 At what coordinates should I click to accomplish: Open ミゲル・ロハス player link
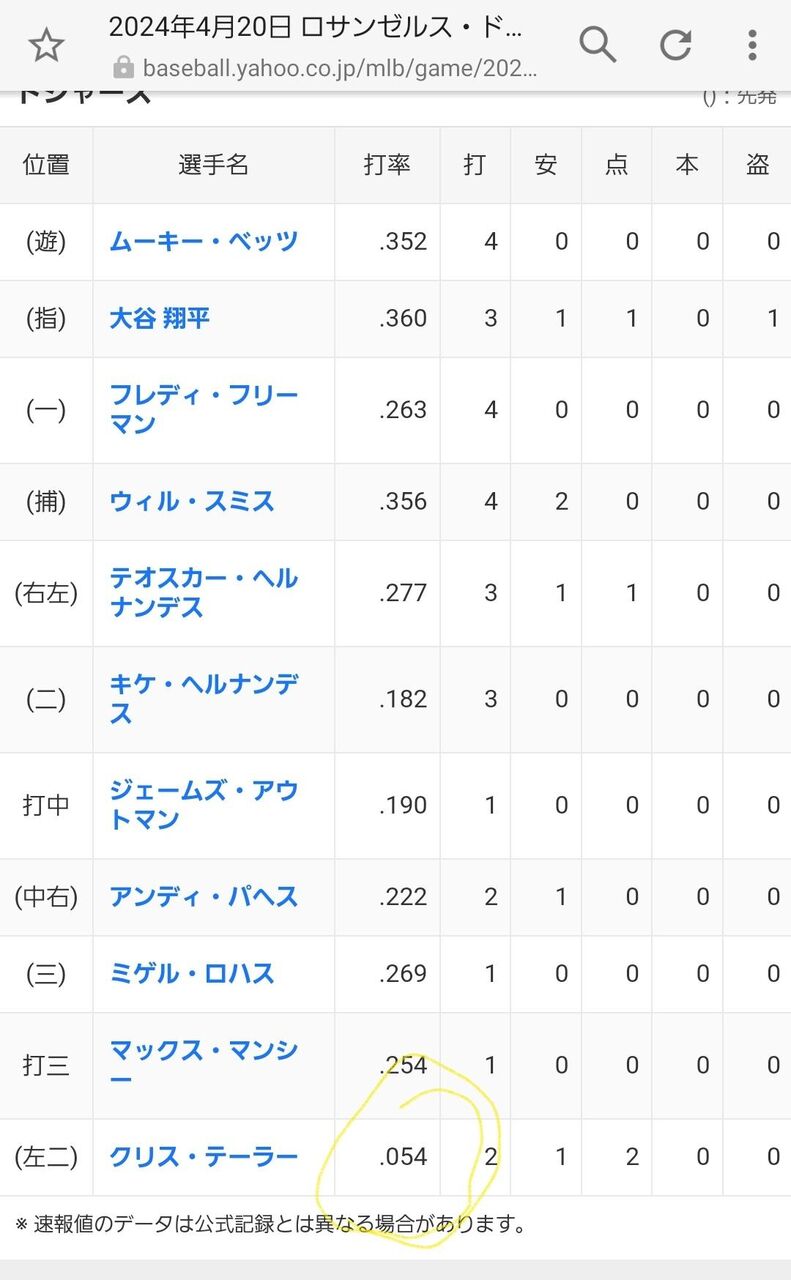(x=192, y=973)
